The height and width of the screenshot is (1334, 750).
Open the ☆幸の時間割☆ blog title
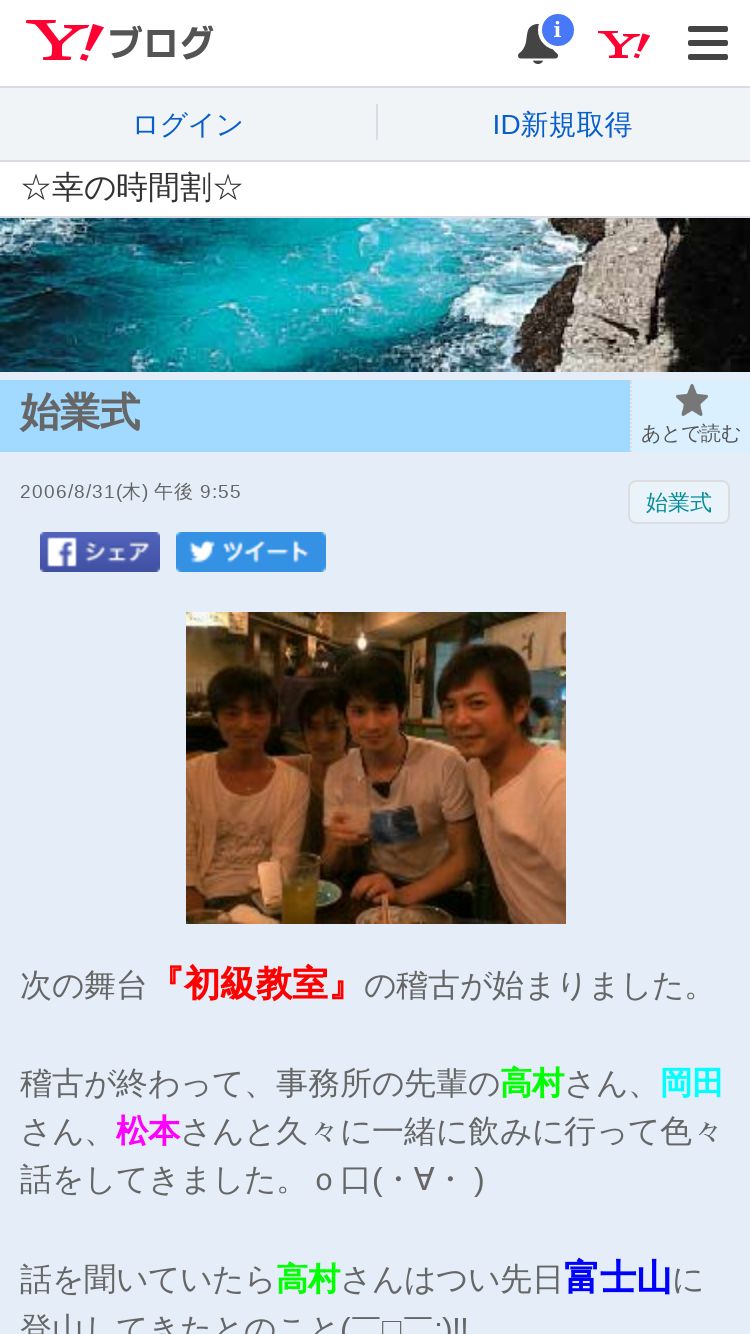click(132, 188)
